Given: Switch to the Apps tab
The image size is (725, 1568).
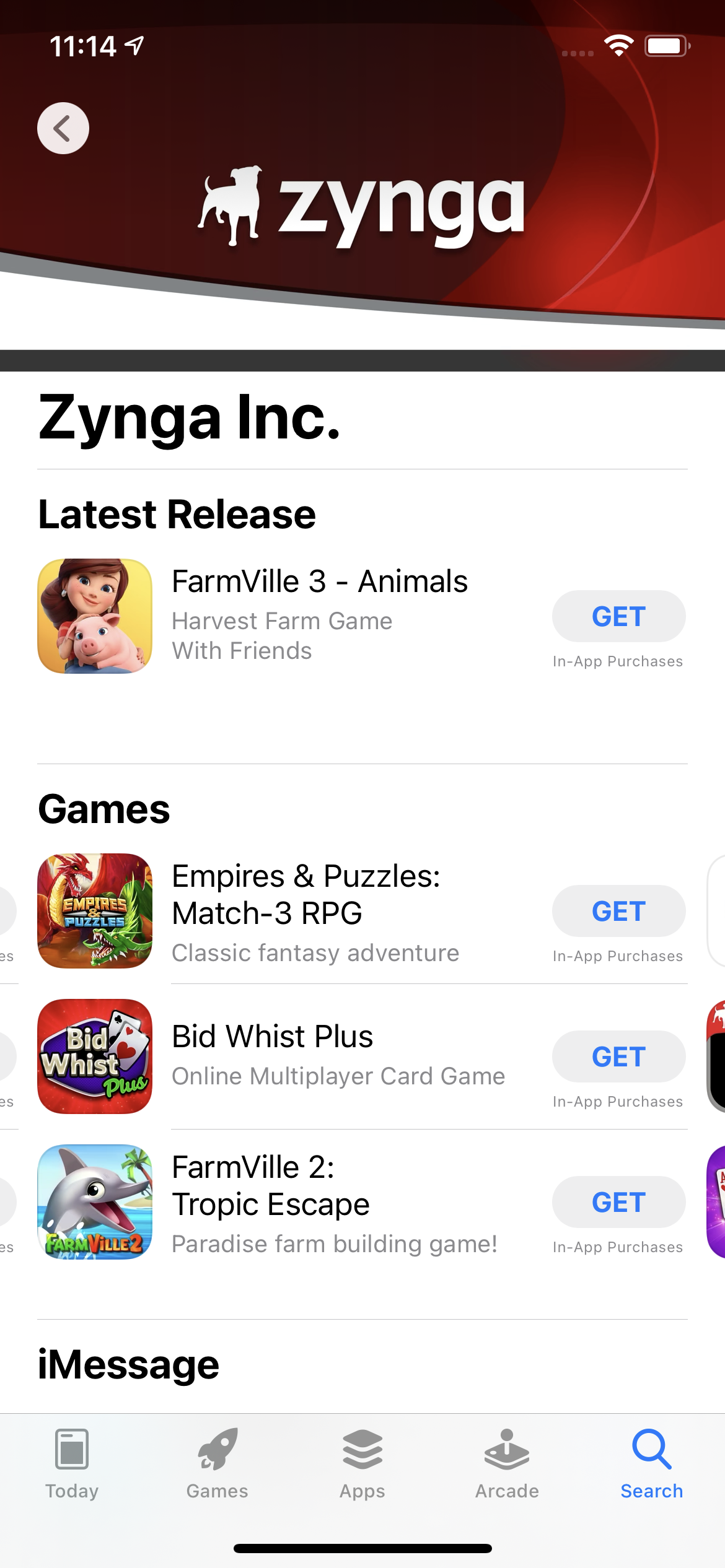Looking at the screenshot, I should 362,1465.
